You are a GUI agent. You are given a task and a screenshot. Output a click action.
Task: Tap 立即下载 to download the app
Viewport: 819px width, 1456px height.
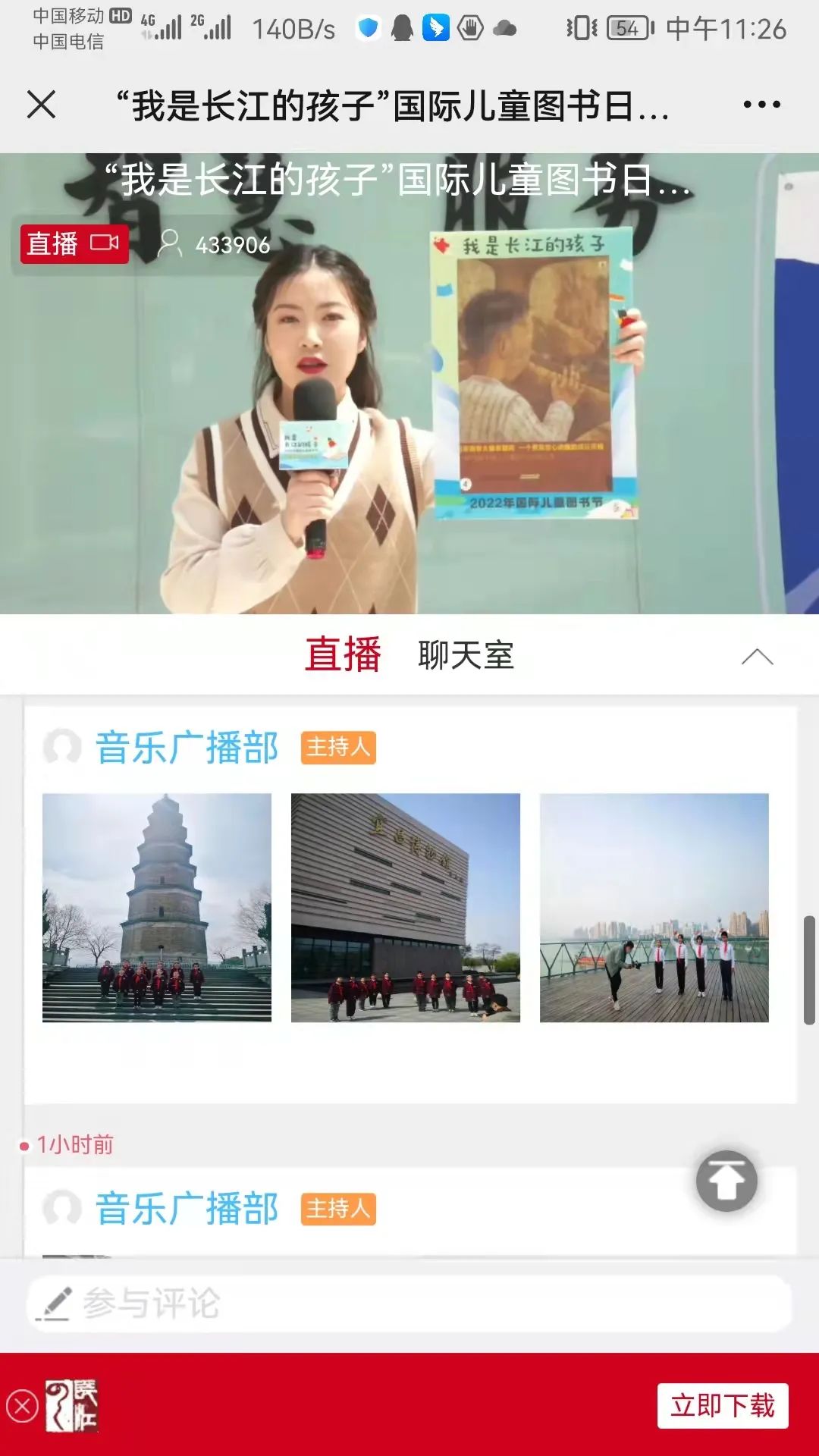tap(722, 1406)
